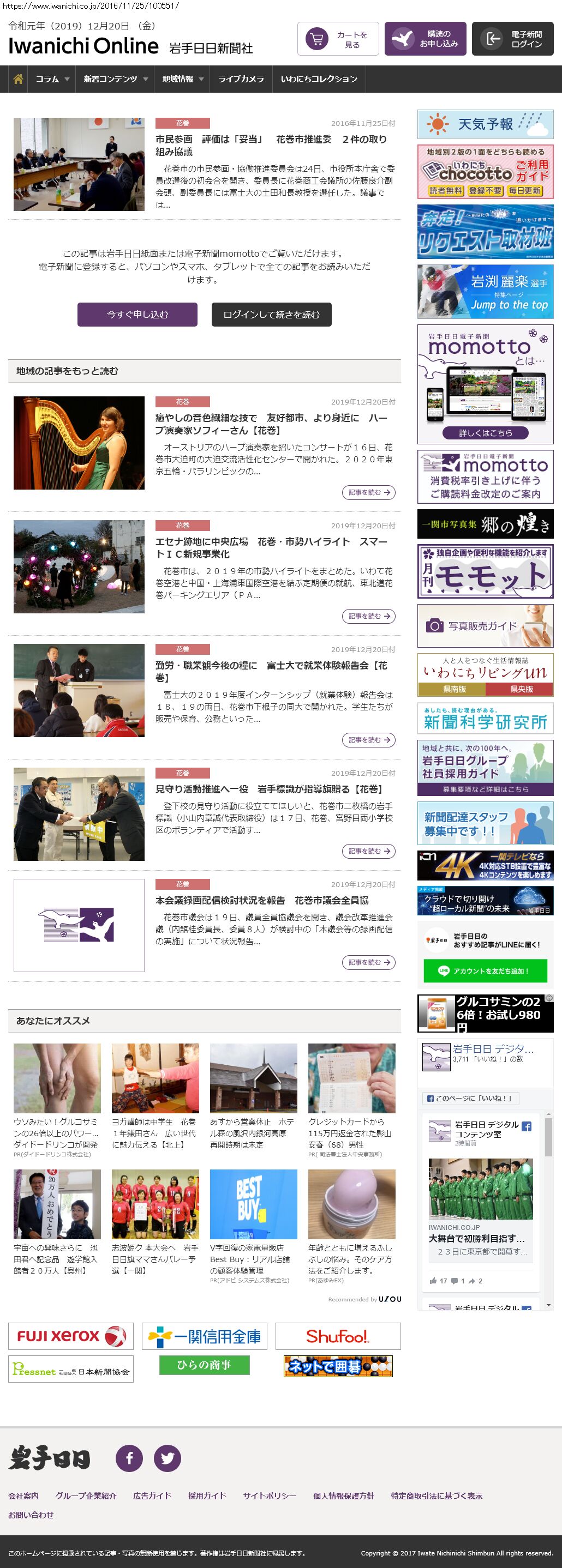This screenshot has width=562, height=1568.
Task: Select ログインして続きを読む button
Action: pos(271,315)
